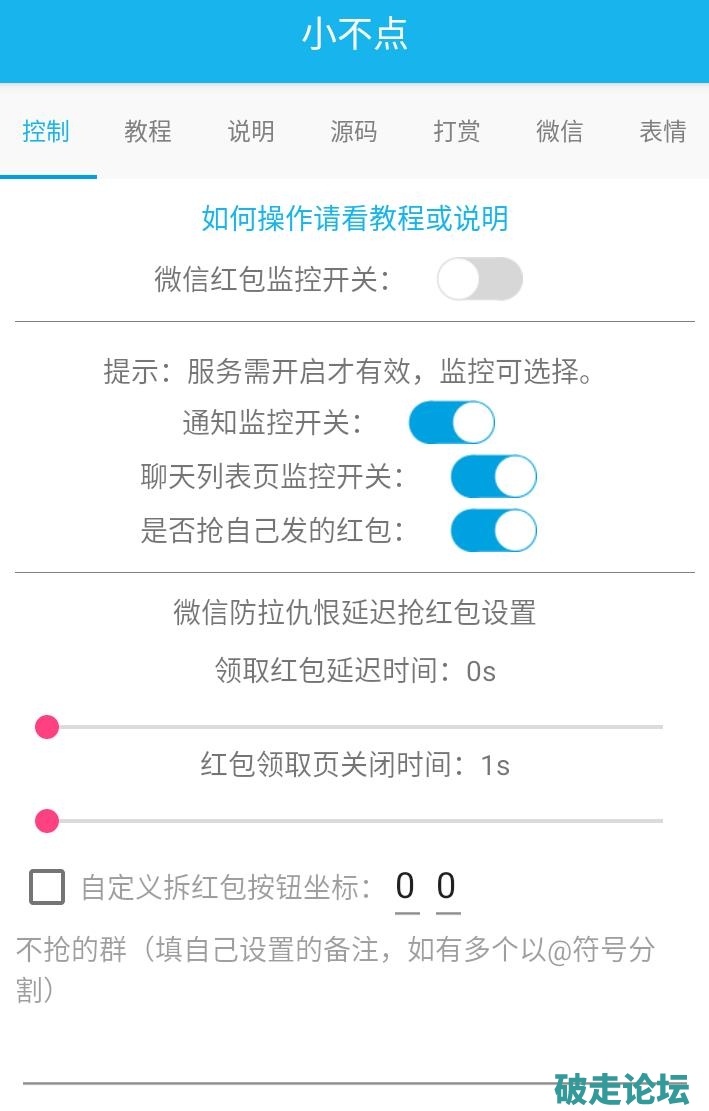The image size is (709, 1111).
Task: Tap the first 按钮坐标 number field
Action: click(x=406, y=887)
